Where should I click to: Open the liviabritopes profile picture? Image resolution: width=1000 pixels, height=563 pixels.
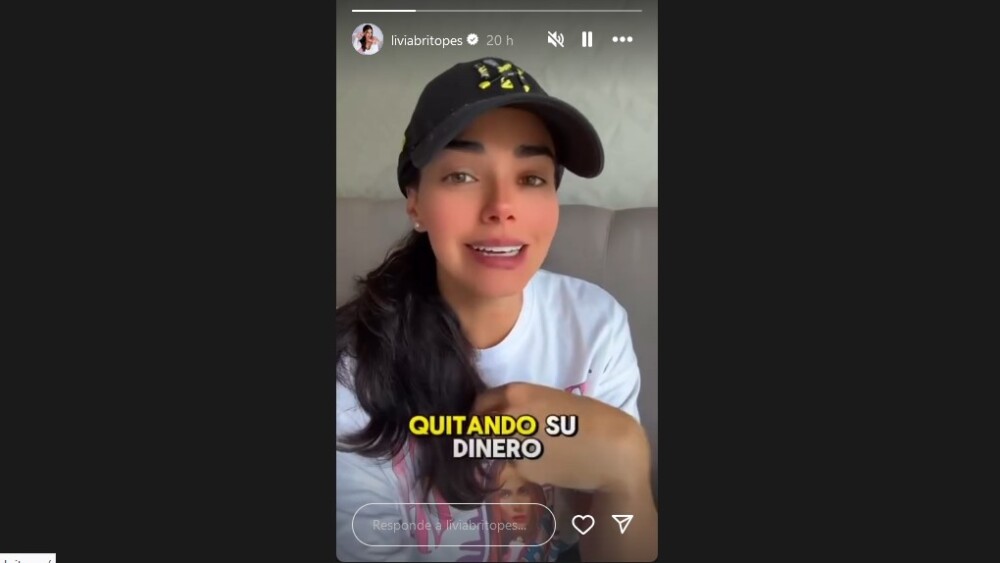pyautogui.click(x=367, y=39)
